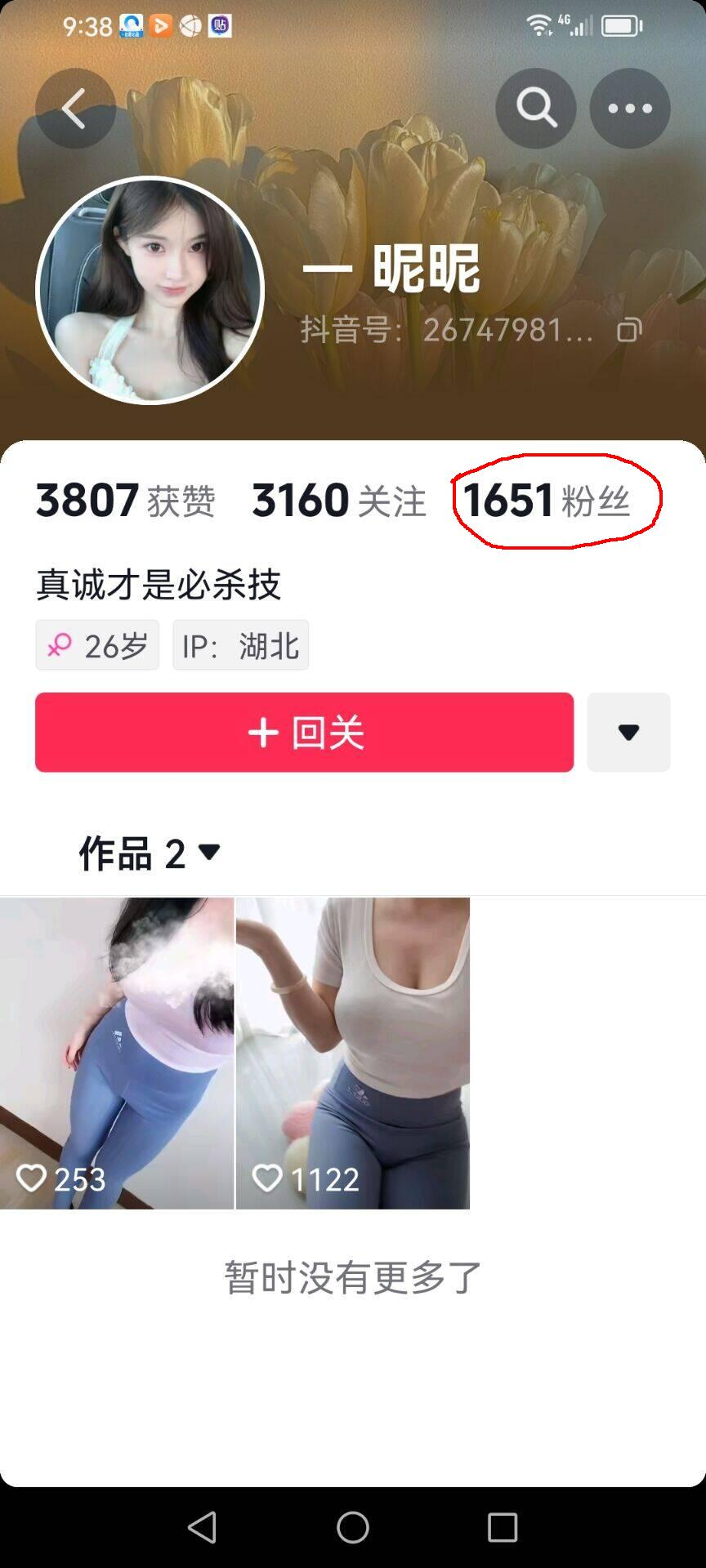Expand the 作品 2 sort dropdown
The width and height of the screenshot is (706, 1568).
coord(150,853)
